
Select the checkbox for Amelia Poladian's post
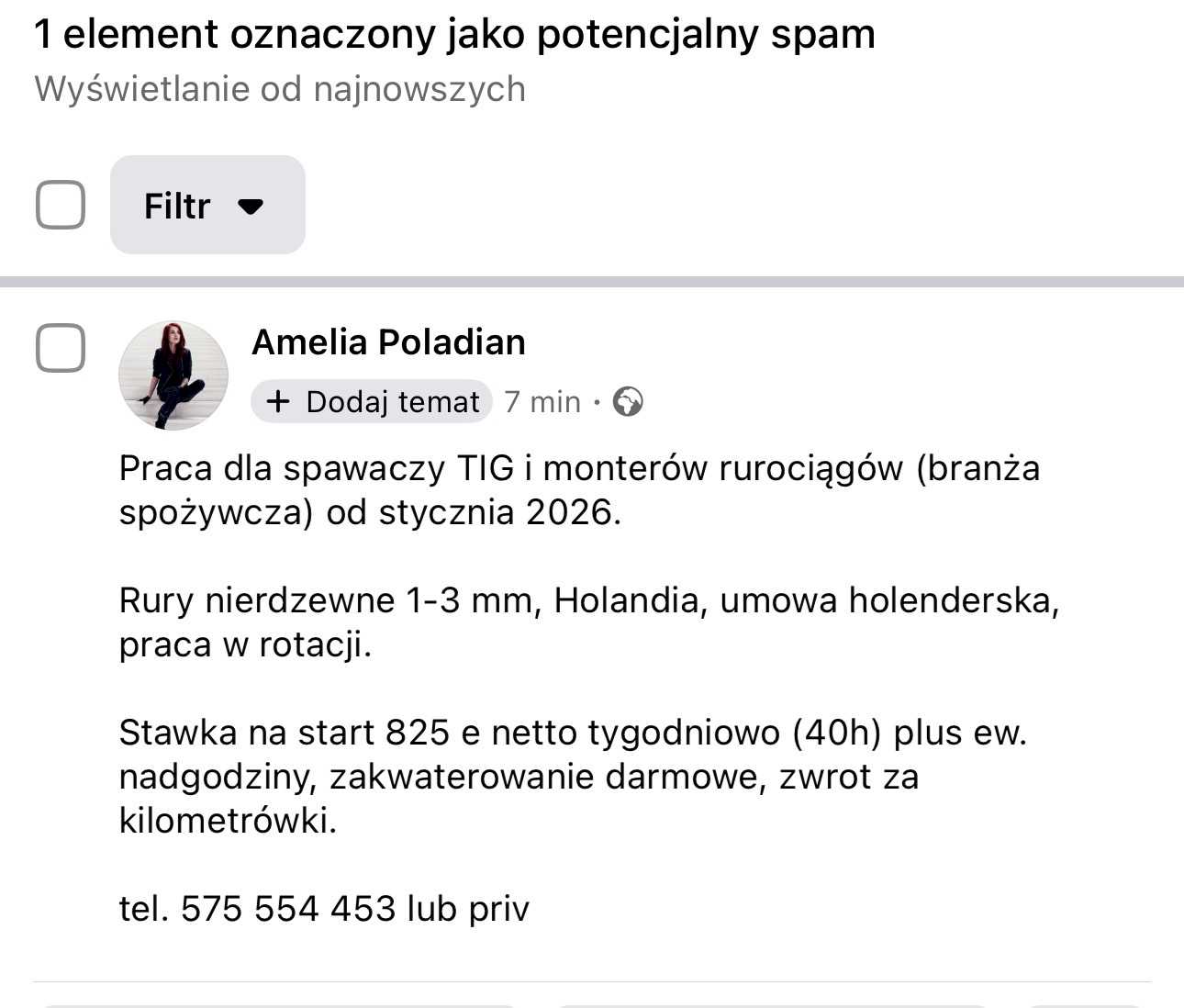pyautogui.click(x=61, y=348)
